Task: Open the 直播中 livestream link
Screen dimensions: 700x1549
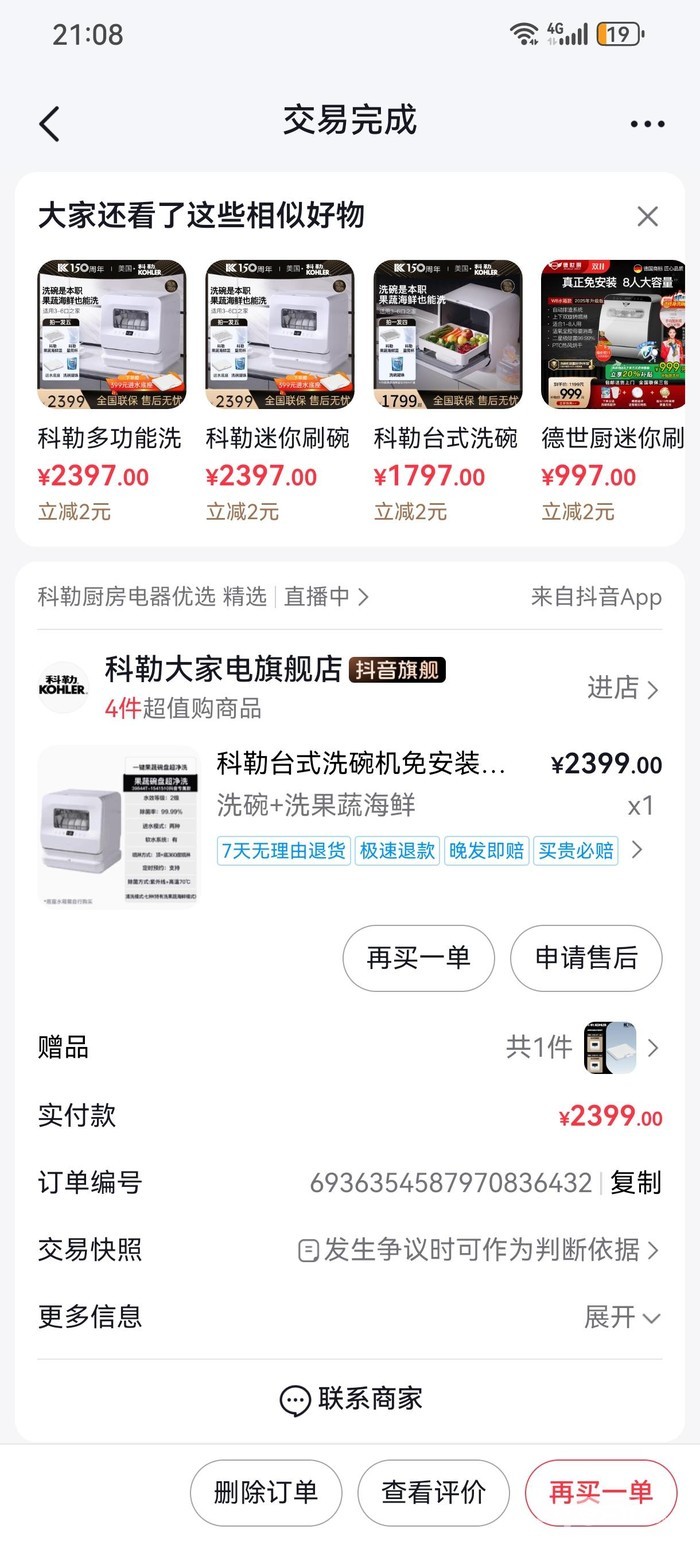Action: (x=326, y=597)
